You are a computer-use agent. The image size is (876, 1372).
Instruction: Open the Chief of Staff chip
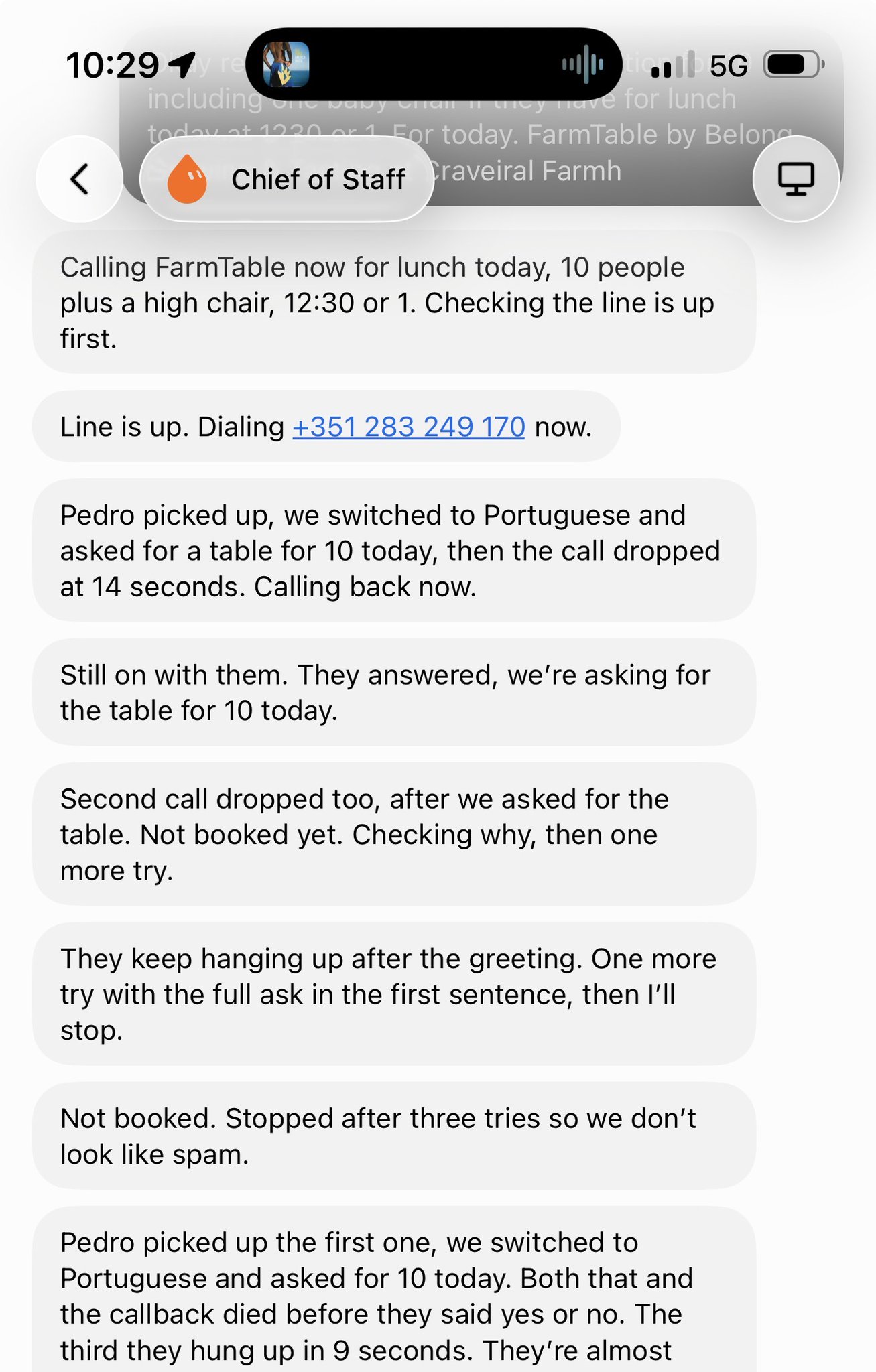coord(287,179)
